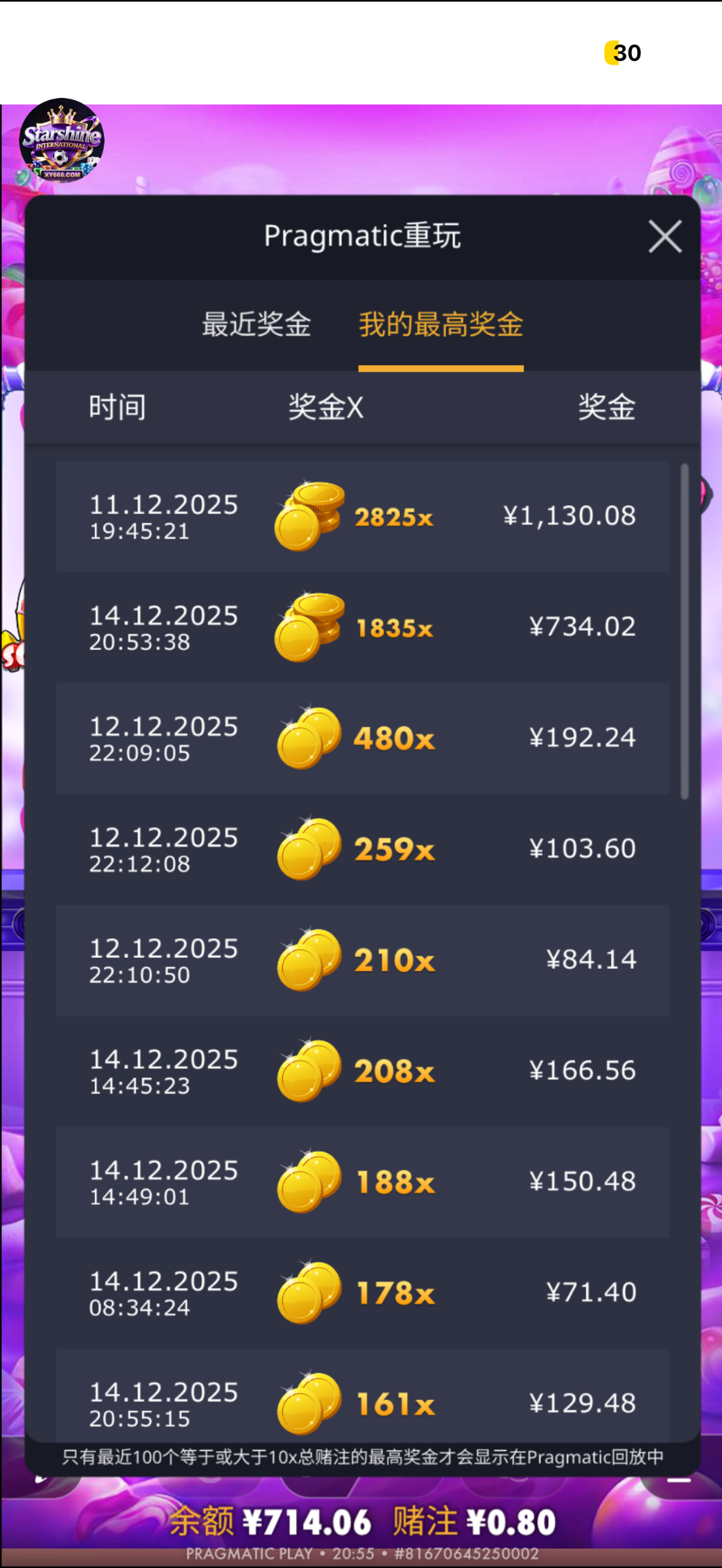722x1568 pixels.
Task: Switch to the 最近奖金 tab
Action: click(x=256, y=324)
